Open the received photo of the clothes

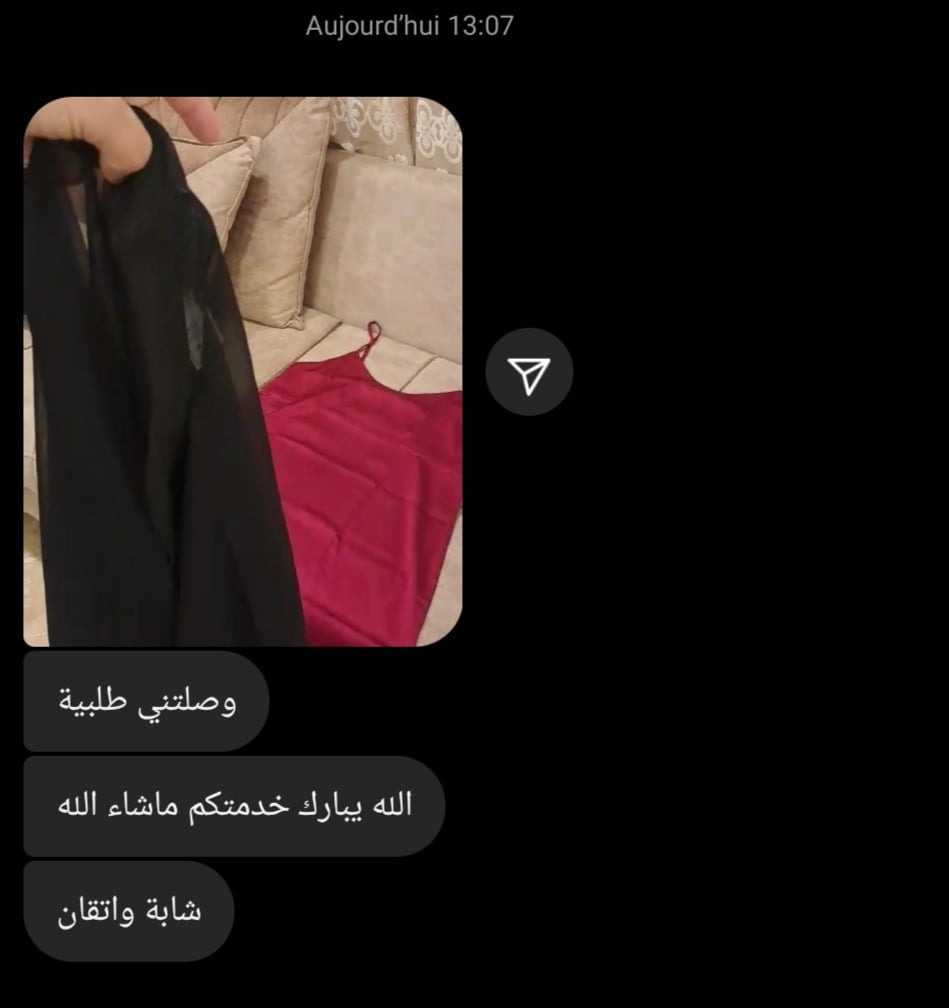pyautogui.click(x=242, y=371)
